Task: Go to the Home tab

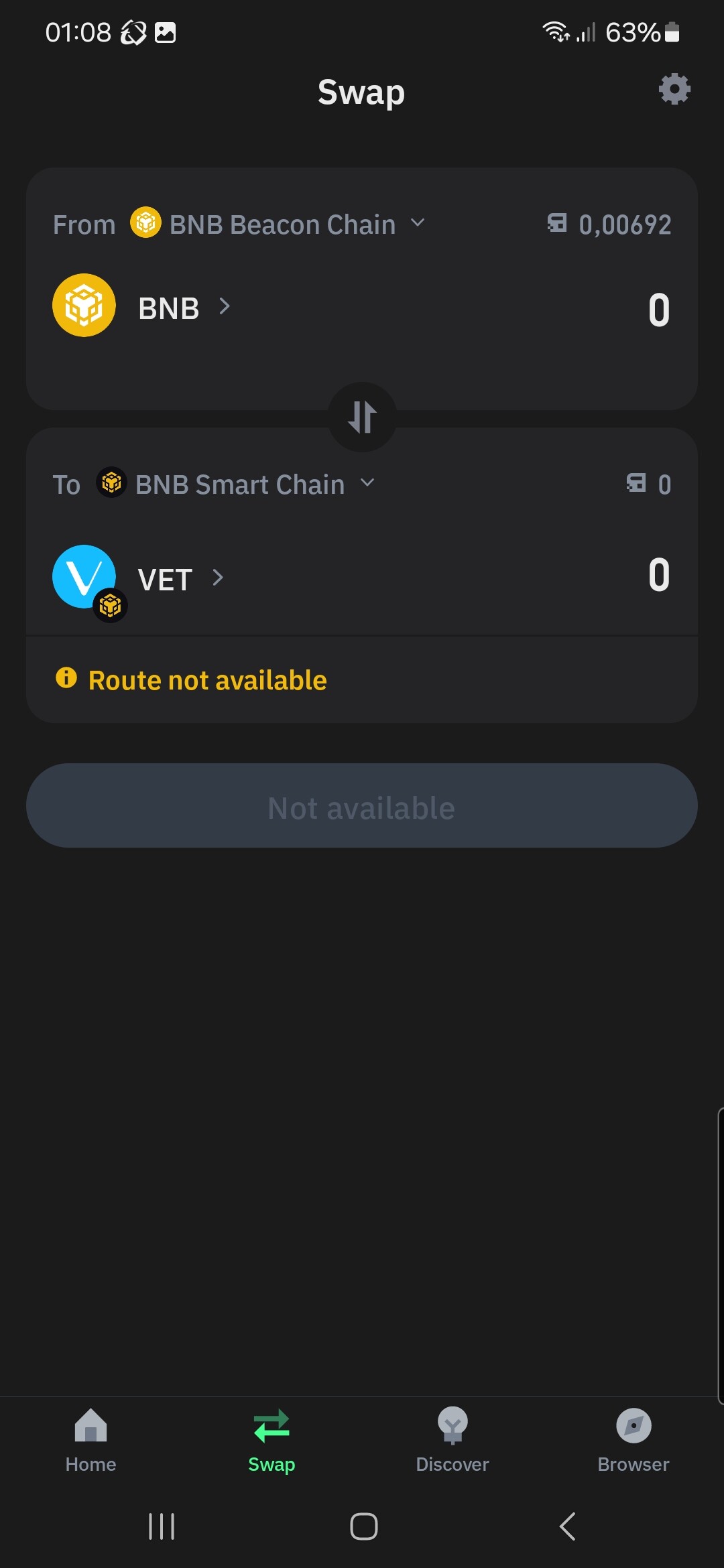Action: pos(90,1441)
